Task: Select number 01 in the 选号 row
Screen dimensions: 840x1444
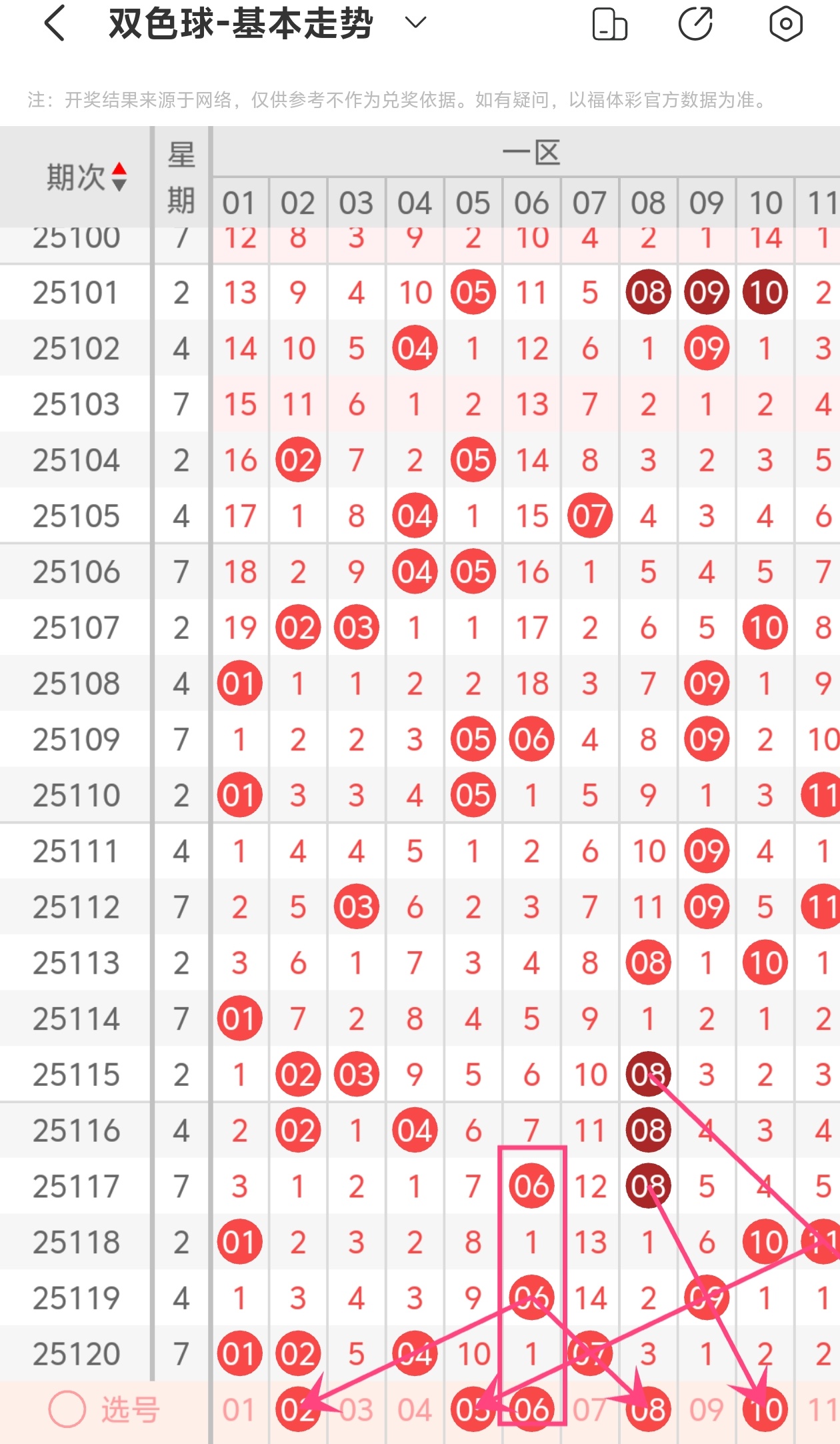Action: [x=239, y=1410]
